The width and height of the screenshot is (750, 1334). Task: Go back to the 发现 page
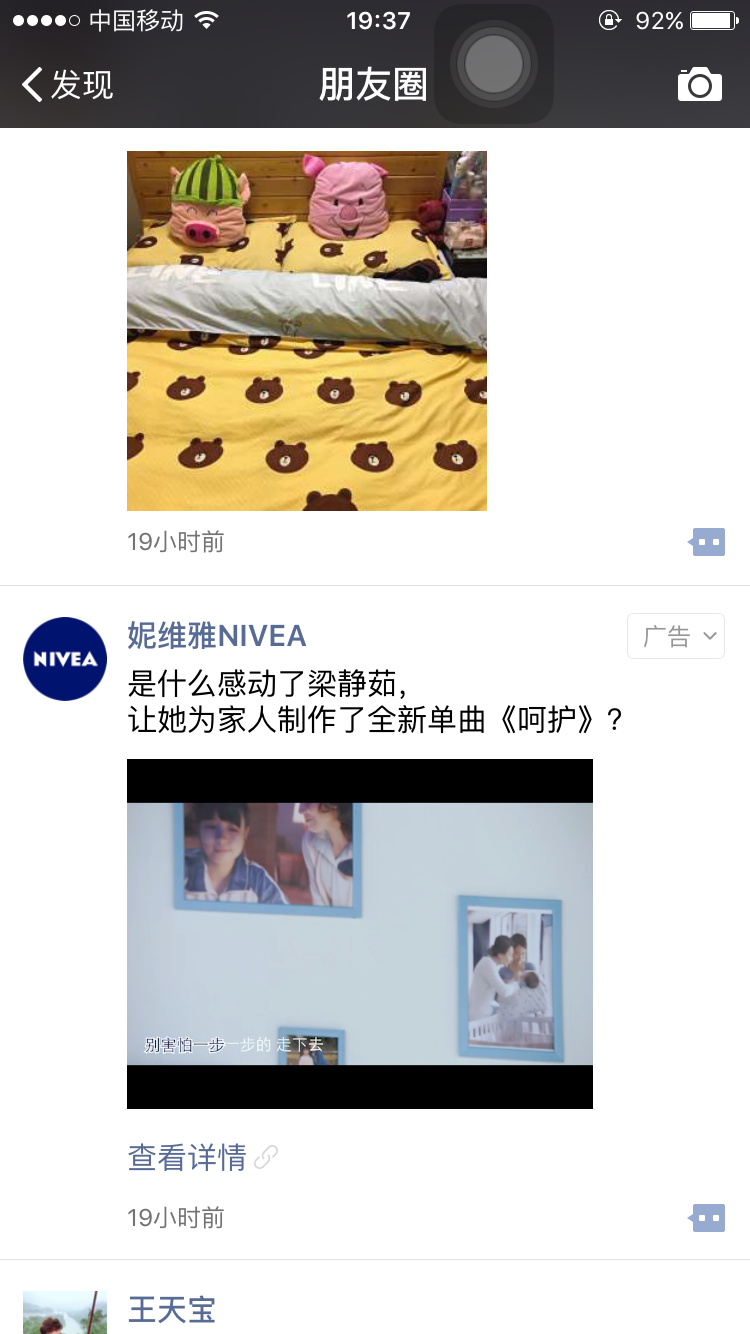(67, 85)
